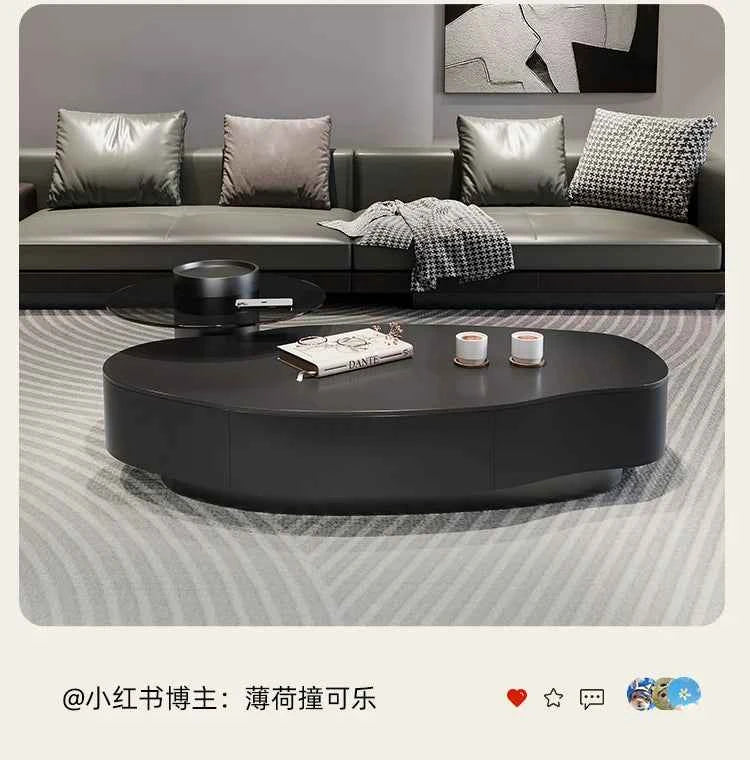Open the blue snowflake avatar on the right
Screen dimensions: 750x760
(684, 696)
